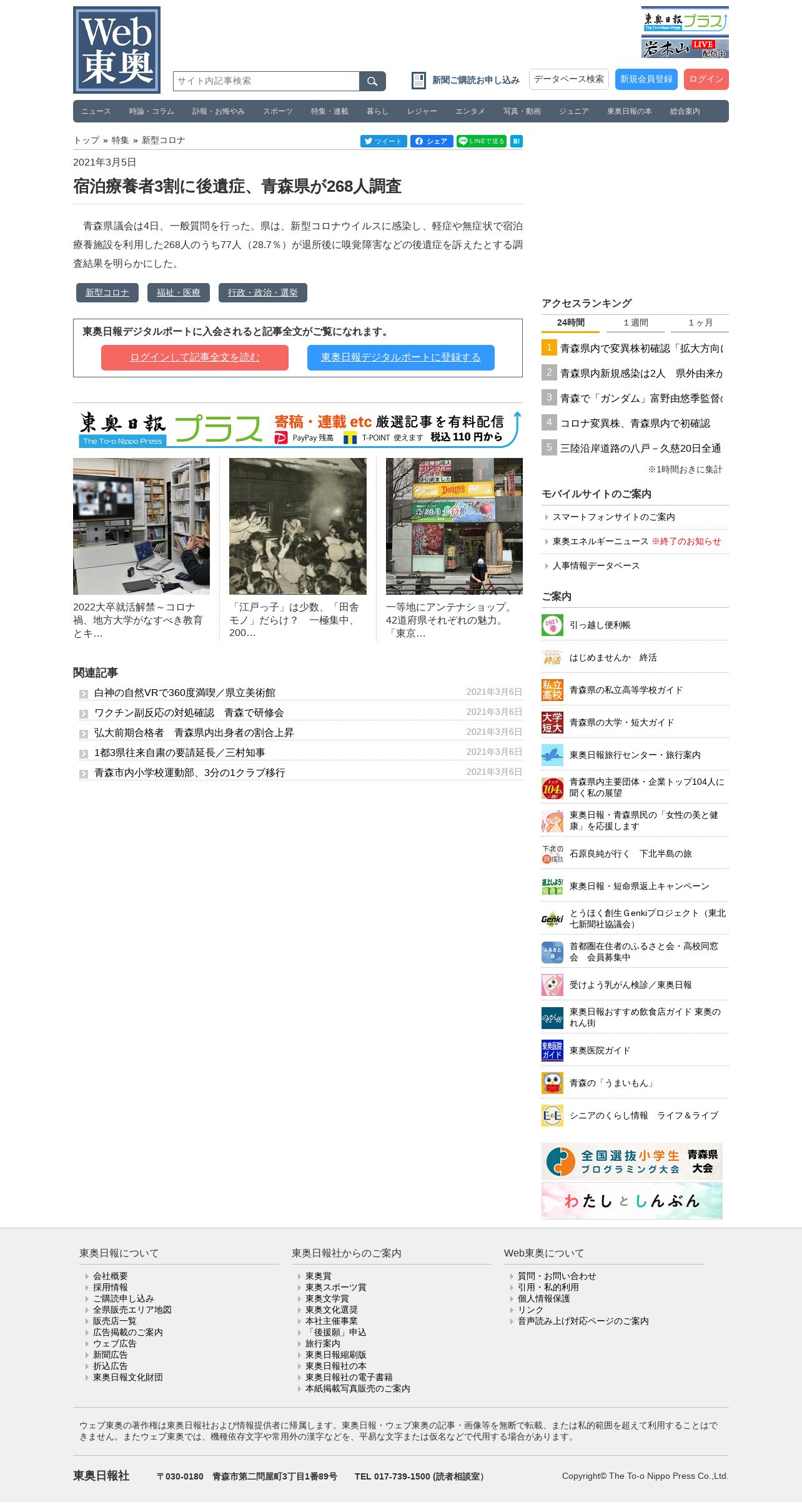Open related article ワクチン副反応の対処確認
This screenshot has height=1512, width=802.
coord(189,713)
